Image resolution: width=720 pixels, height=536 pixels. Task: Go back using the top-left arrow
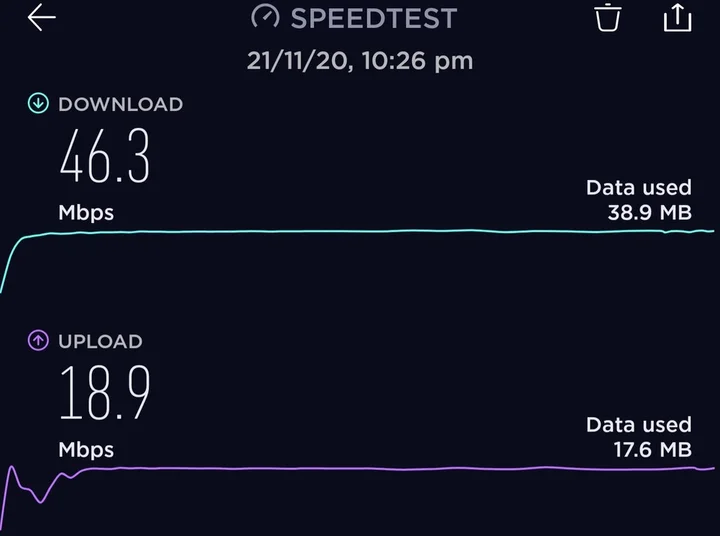[41, 18]
